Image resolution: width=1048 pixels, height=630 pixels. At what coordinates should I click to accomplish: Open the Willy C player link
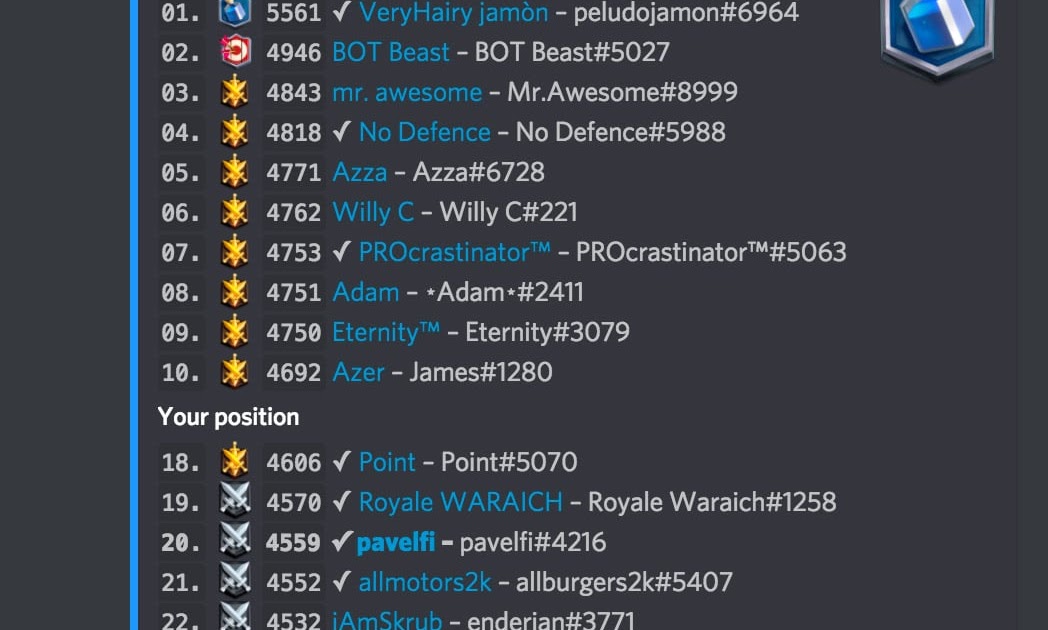(372, 212)
